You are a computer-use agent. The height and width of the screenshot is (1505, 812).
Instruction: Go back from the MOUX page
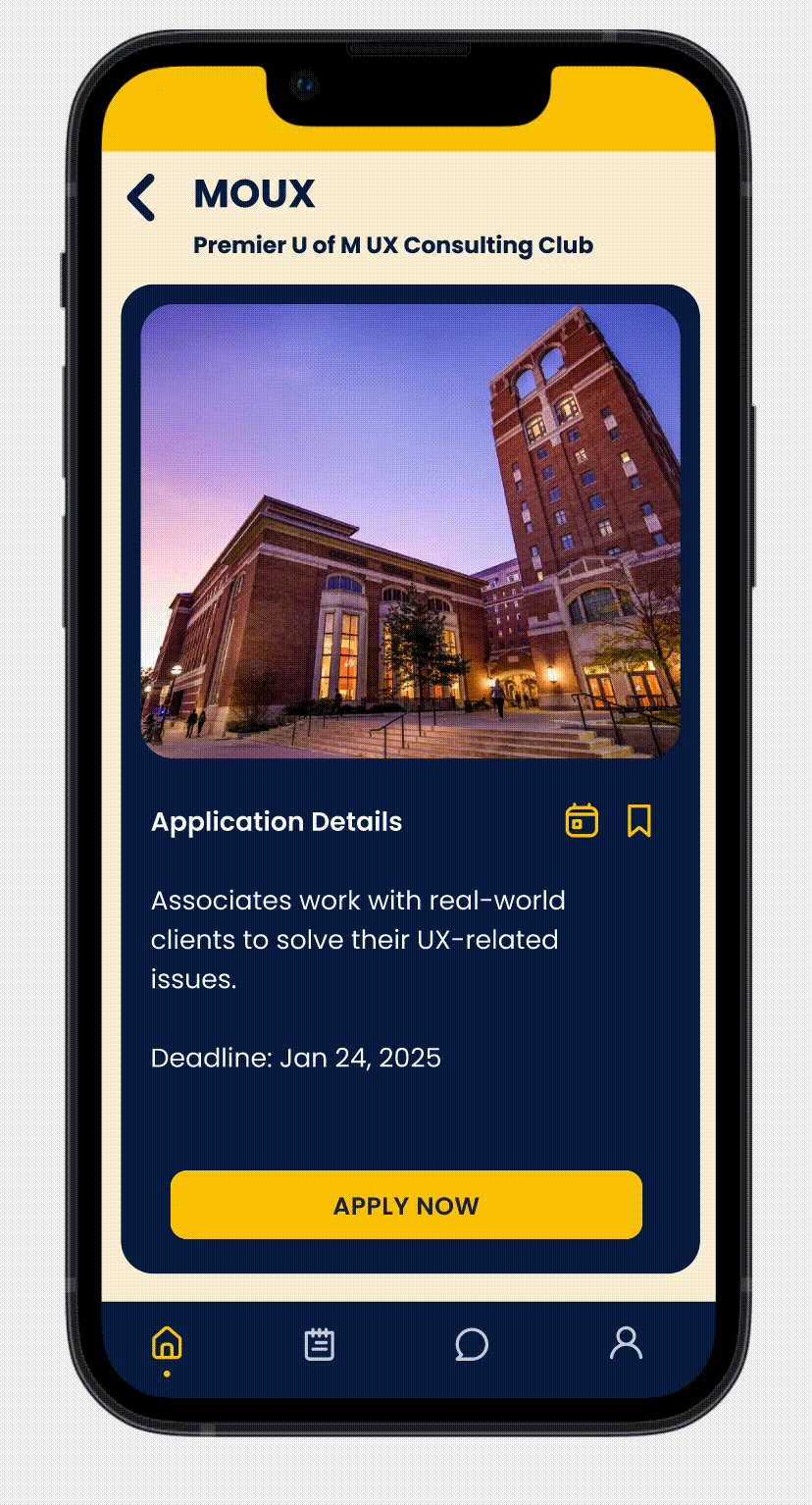(x=142, y=197)
